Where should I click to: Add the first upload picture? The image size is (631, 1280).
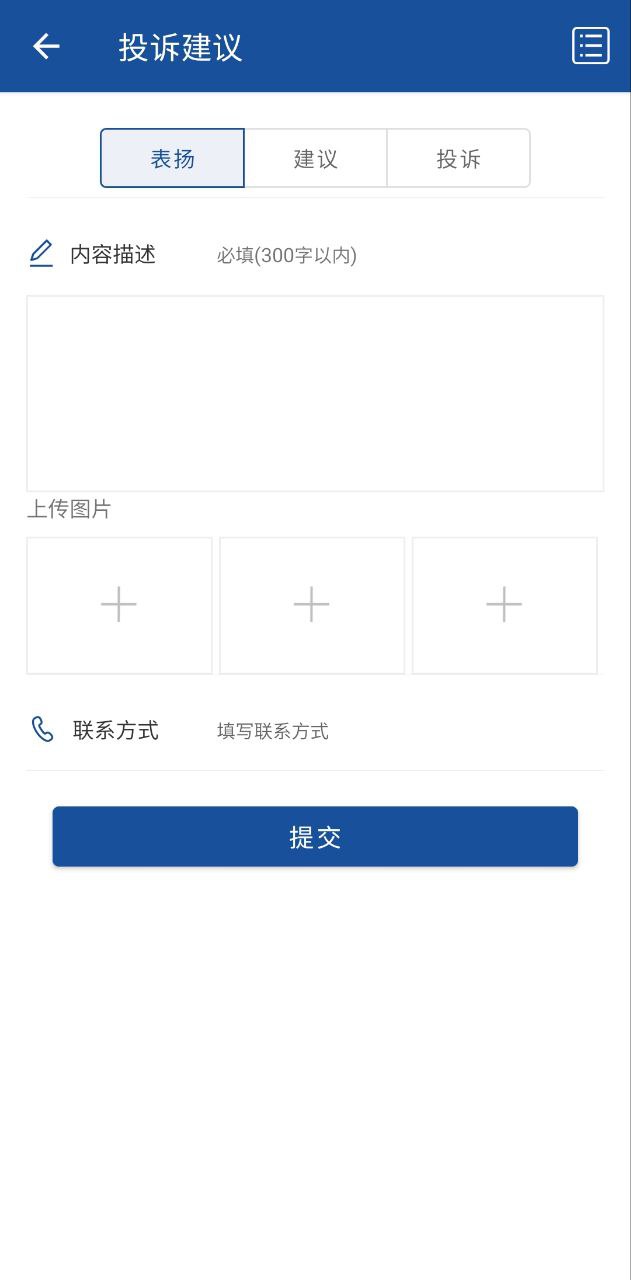[x=119, y=605]
